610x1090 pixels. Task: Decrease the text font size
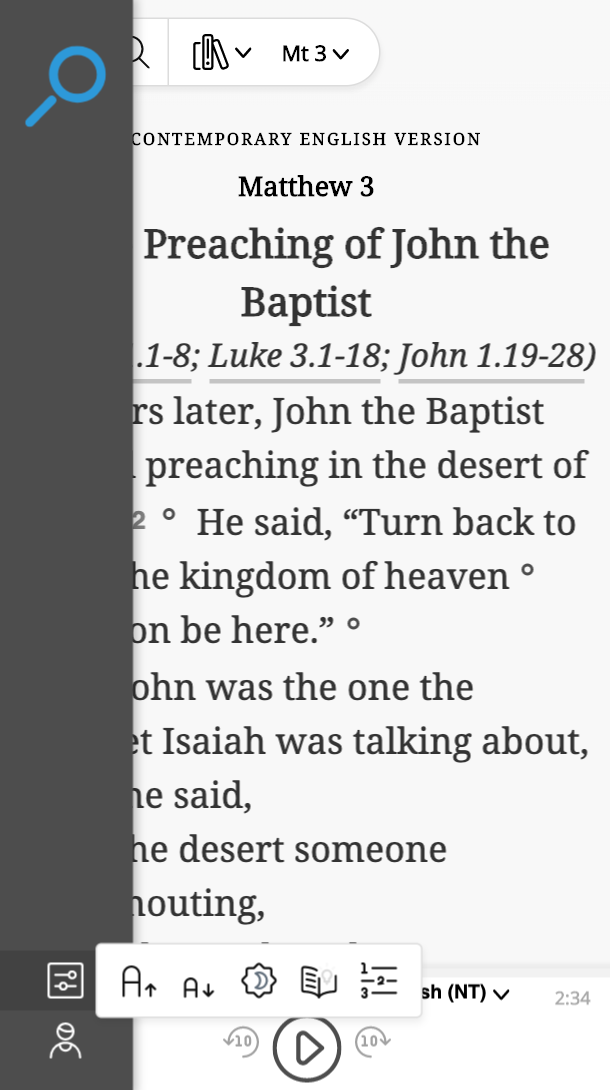(x=197, y=984)
